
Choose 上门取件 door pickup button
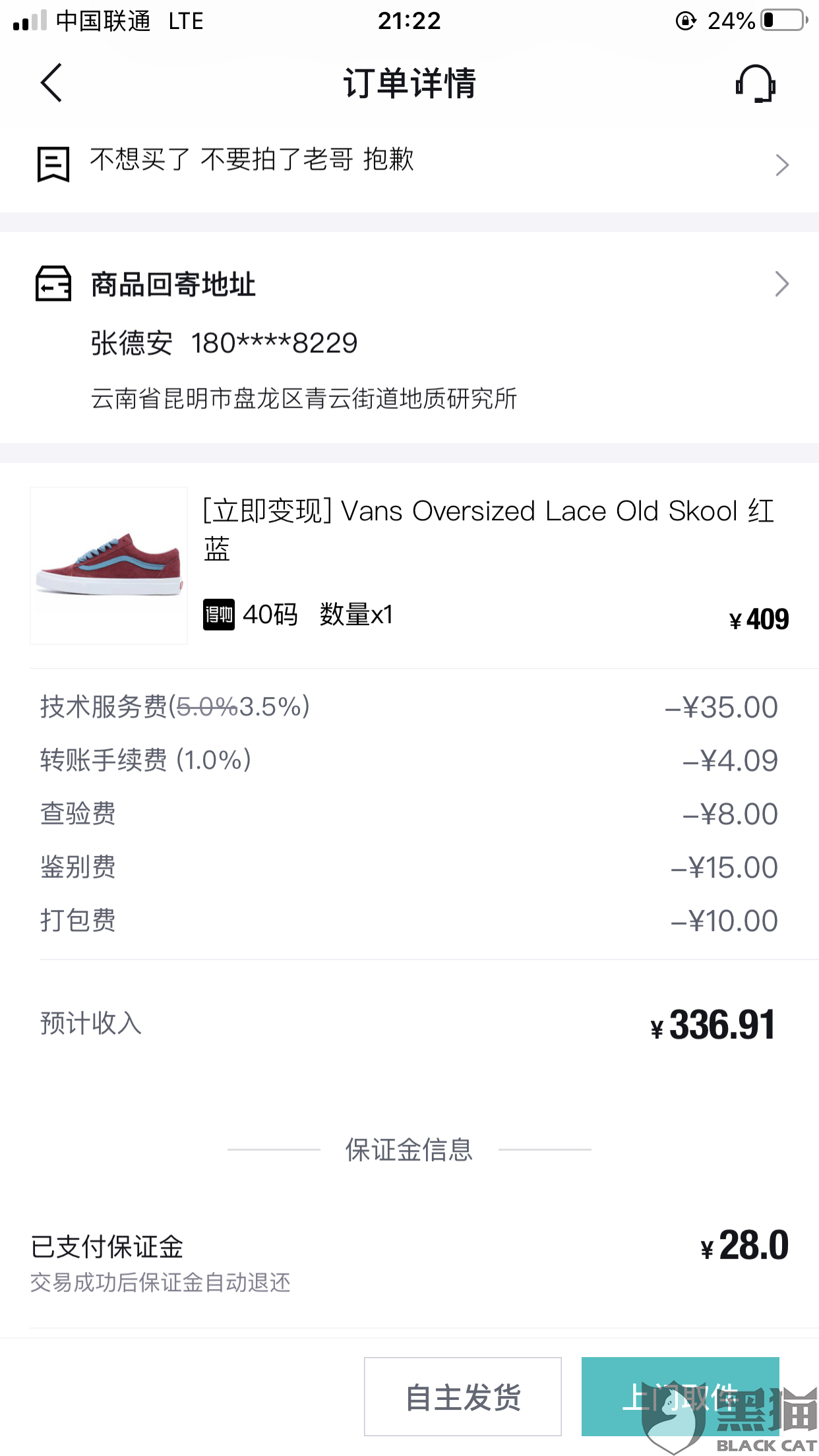680,1397
